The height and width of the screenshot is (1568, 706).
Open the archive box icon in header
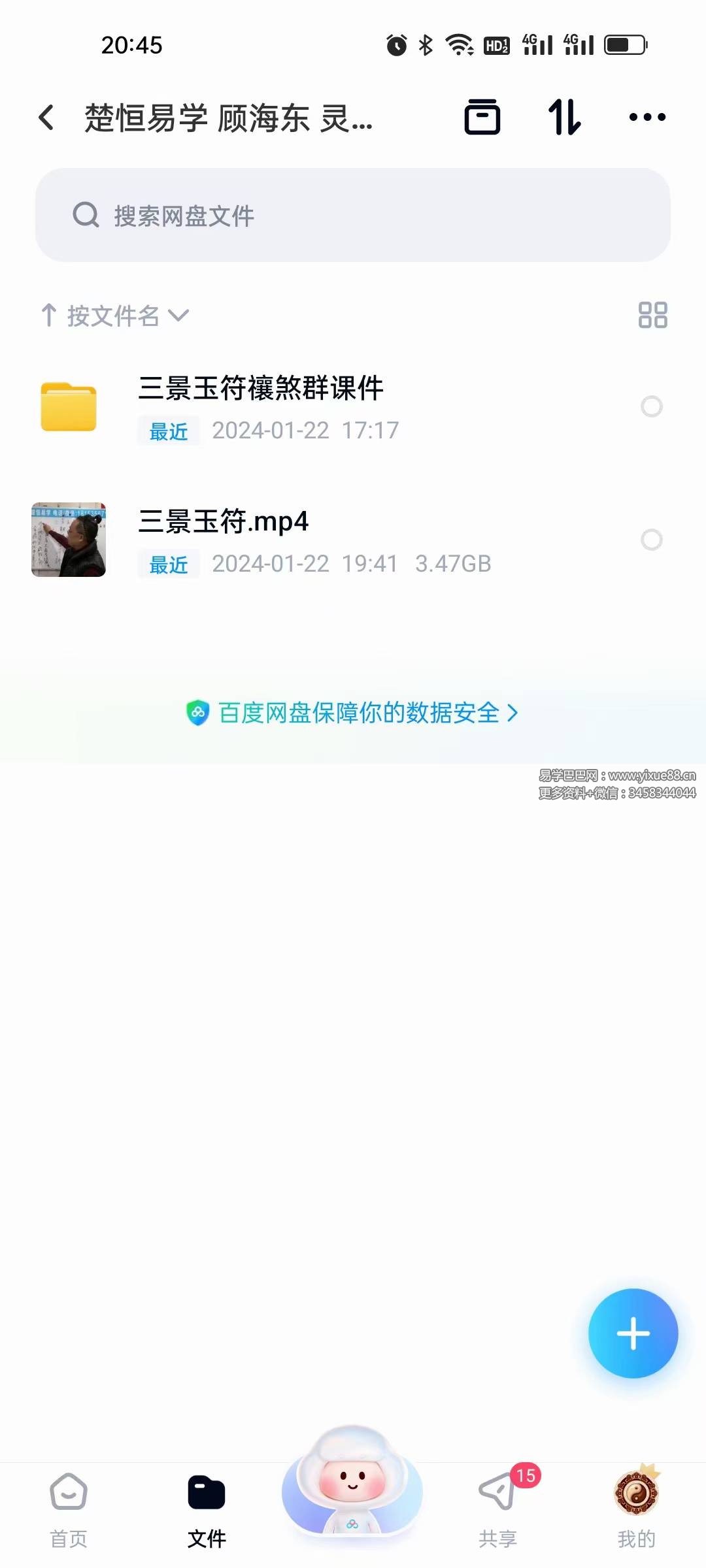[482, 118]
